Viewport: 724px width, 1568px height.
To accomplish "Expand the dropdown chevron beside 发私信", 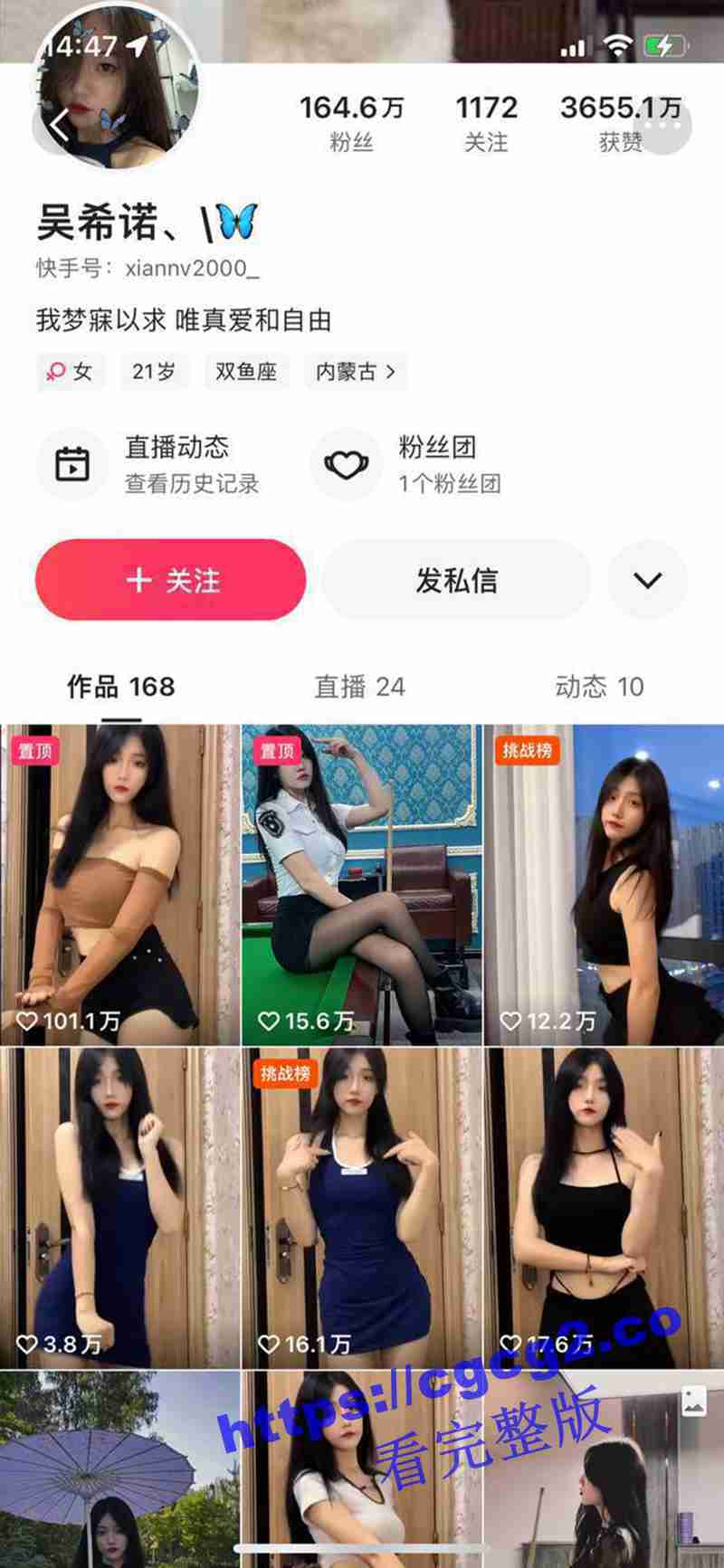I will (648, 580).
